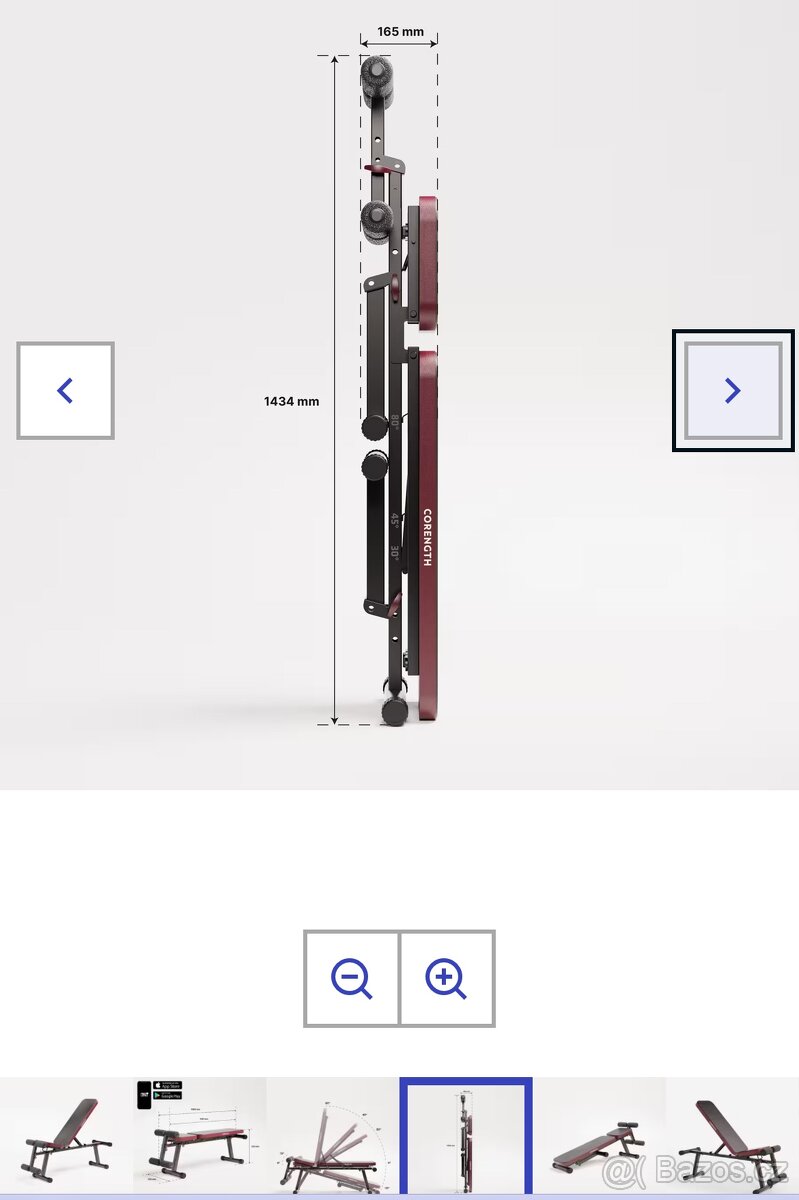Image resolution: width=799 pixels, height=1200 pixels.
Task: View the last thumbnail with upright backrest
Action: pos(732,1137)
